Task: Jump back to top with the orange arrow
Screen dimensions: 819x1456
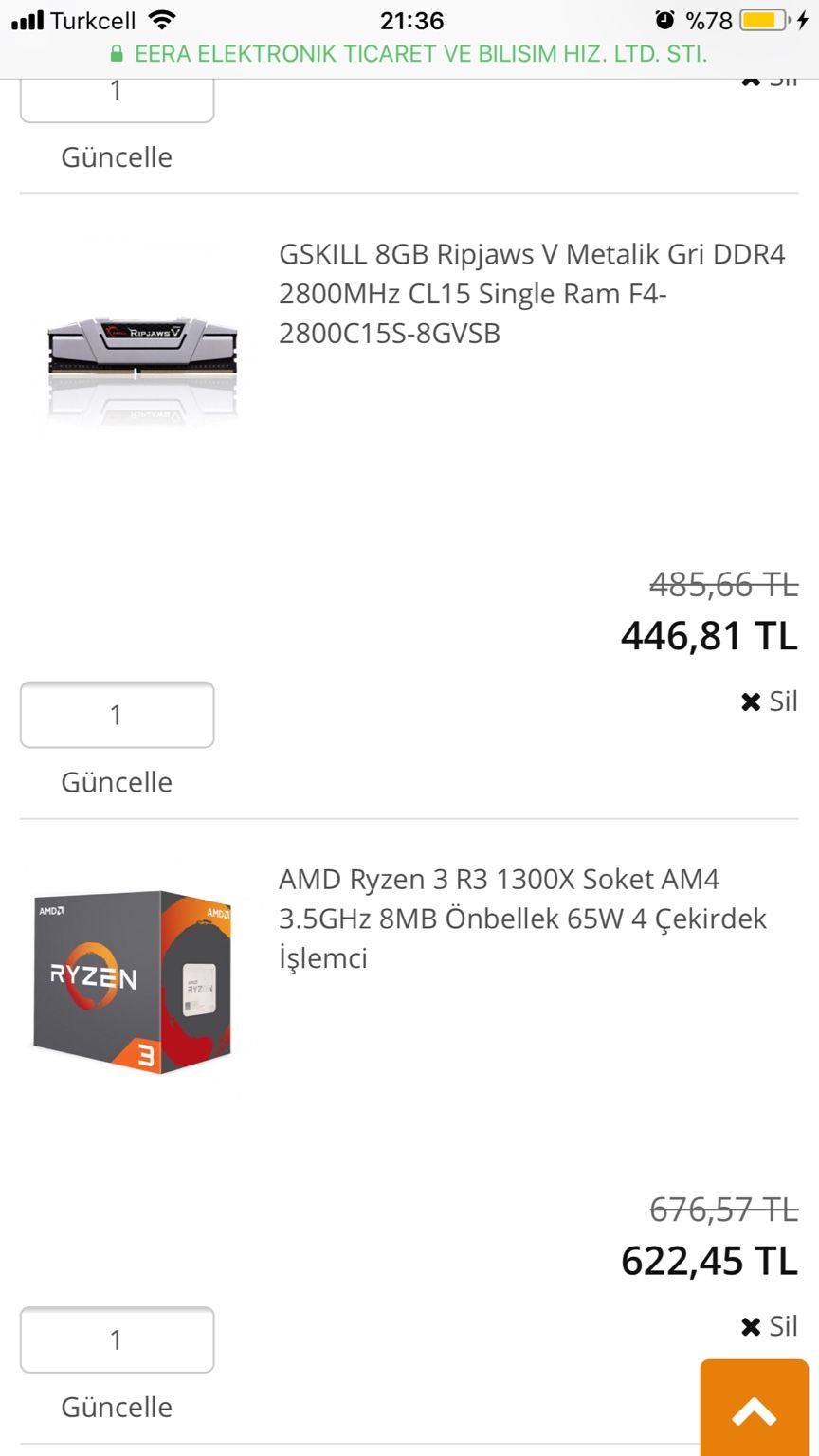Action: pos(755,1409)
